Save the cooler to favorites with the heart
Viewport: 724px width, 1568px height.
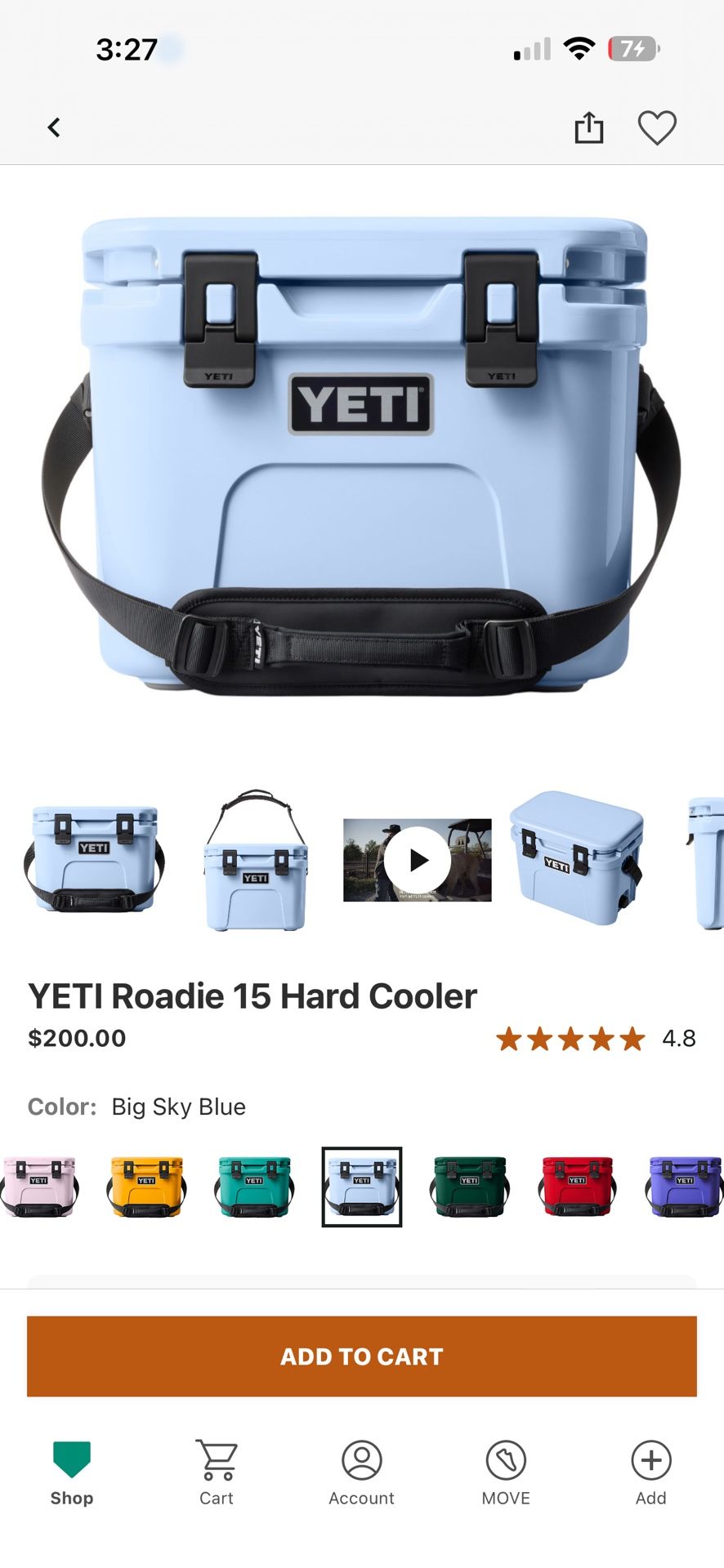(657, 128)
